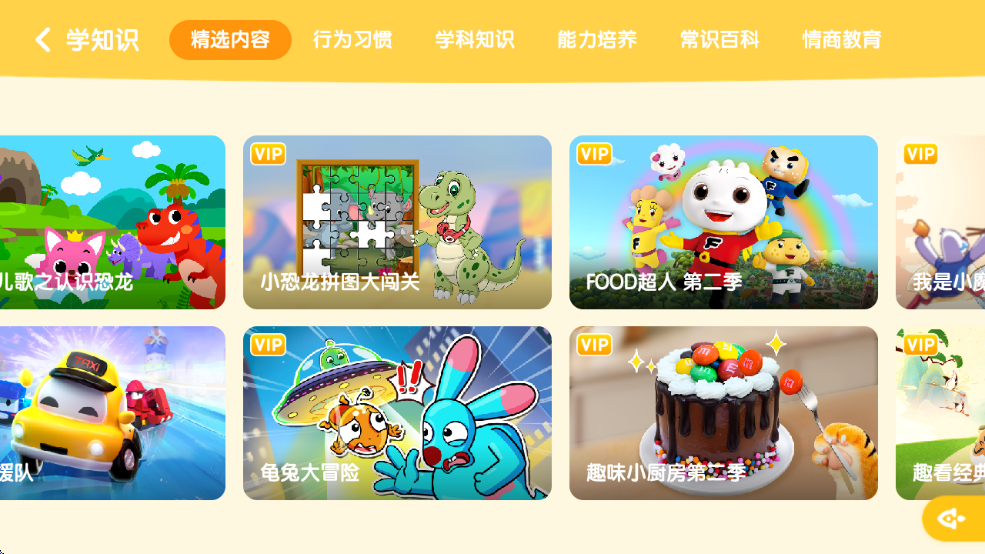
Task: Open the 趣味小厨房第二季 card
Action: click(723, 412)
